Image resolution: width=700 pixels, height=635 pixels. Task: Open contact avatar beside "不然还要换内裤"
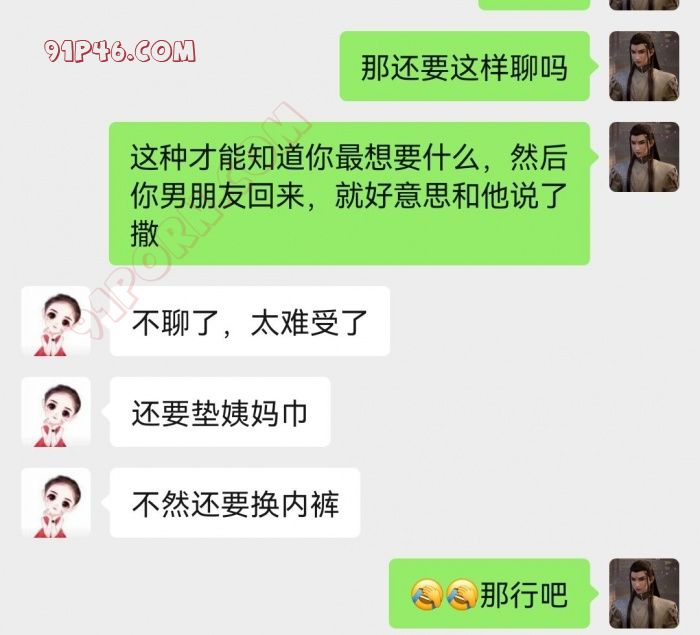(x=56, y=503)
